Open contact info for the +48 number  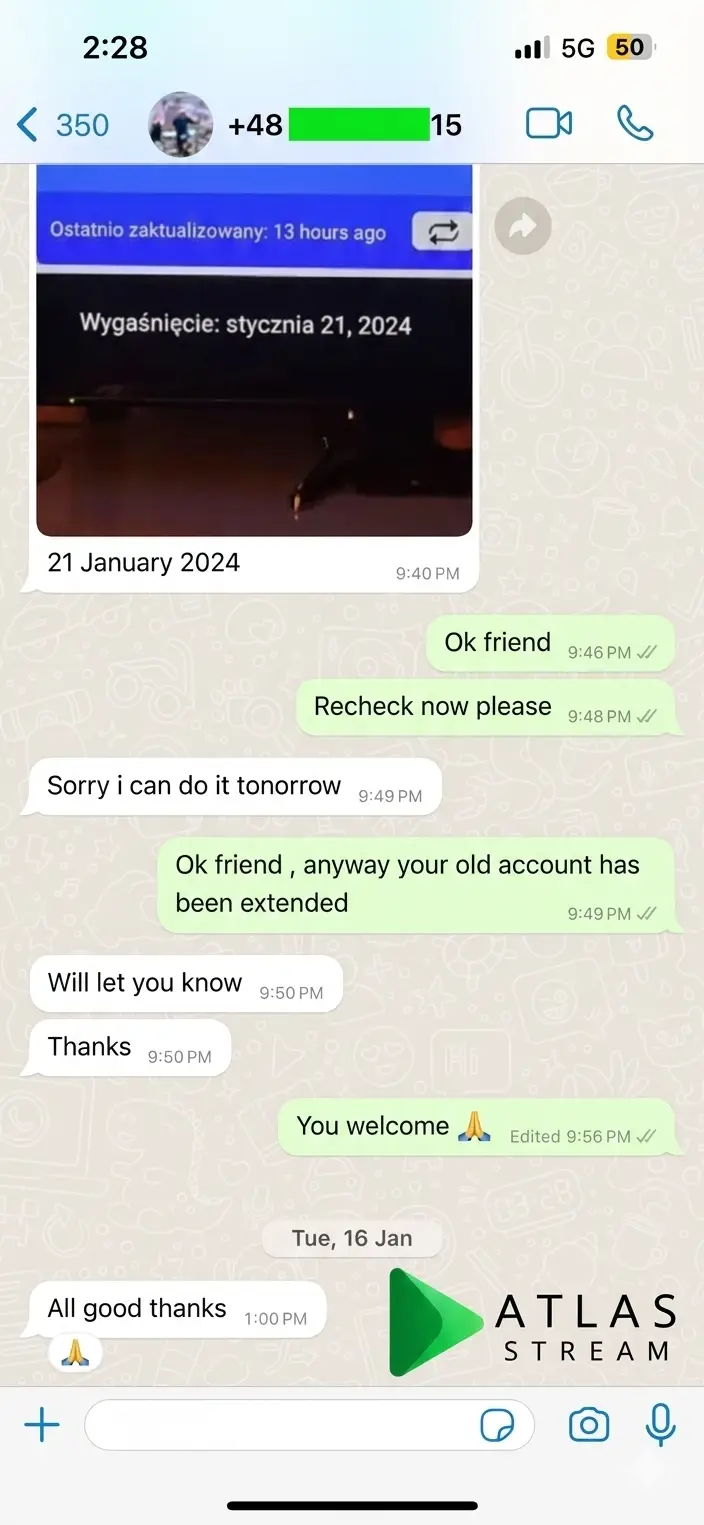345,125
